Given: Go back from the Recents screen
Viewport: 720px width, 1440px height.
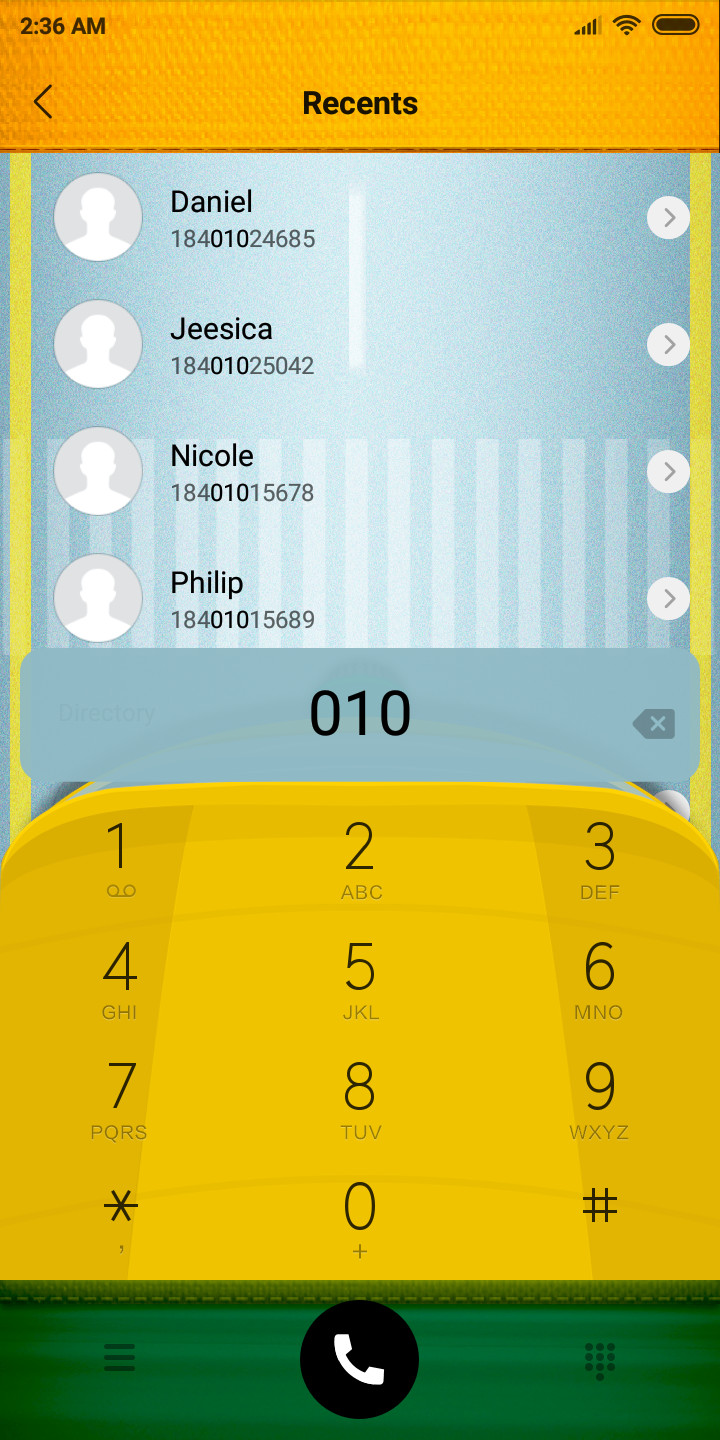Looking at the screenshot, I should pyautogui.click(x=43, y=103).
